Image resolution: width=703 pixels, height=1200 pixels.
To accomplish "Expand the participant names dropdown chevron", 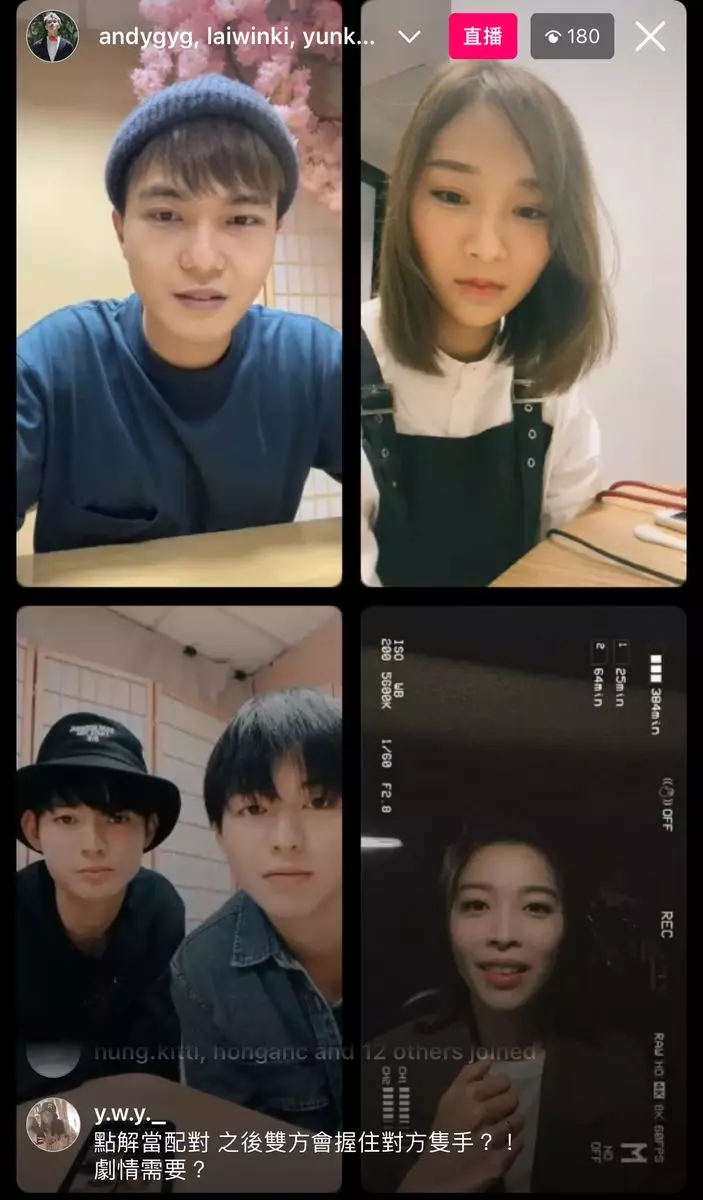I will tap(408, 37).
